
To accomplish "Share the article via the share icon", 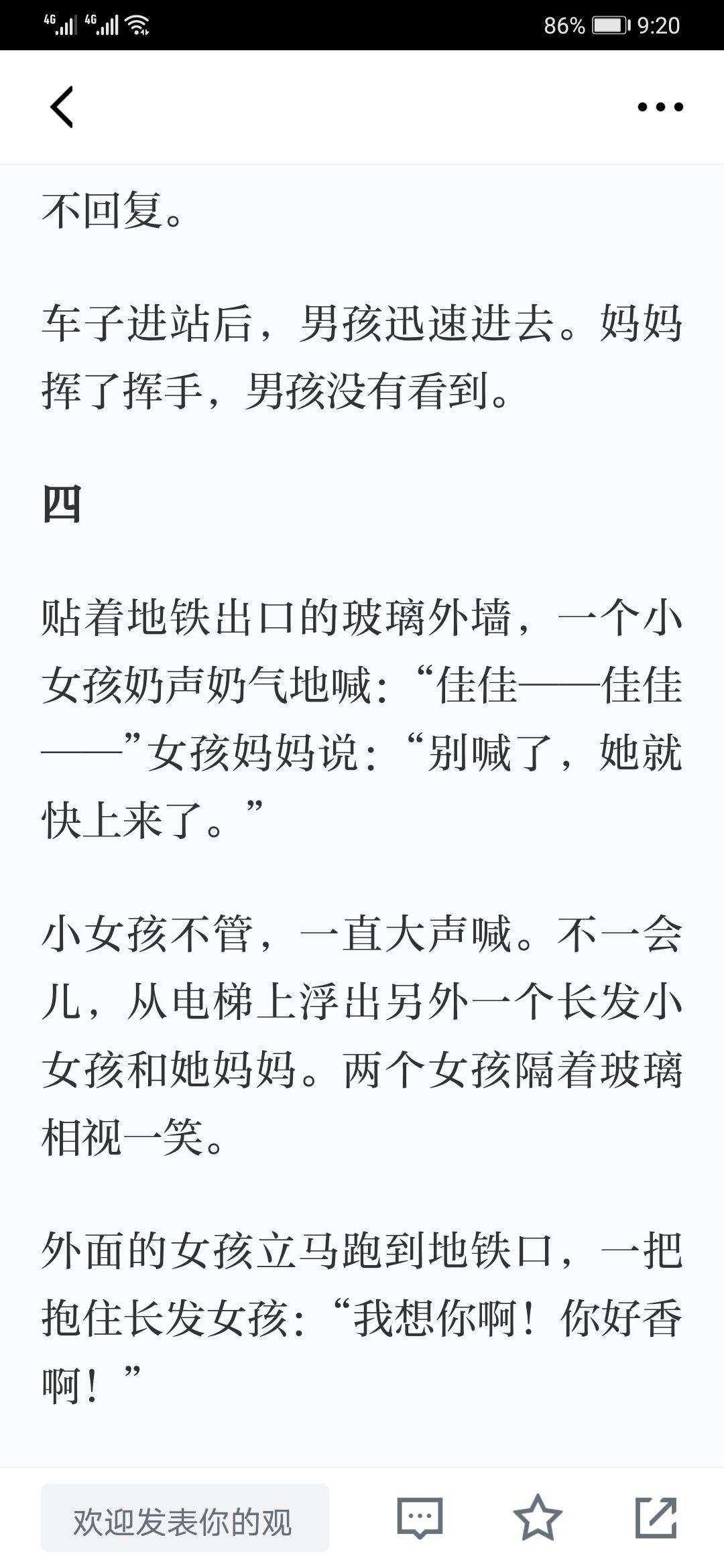I will click(656, 1517).
